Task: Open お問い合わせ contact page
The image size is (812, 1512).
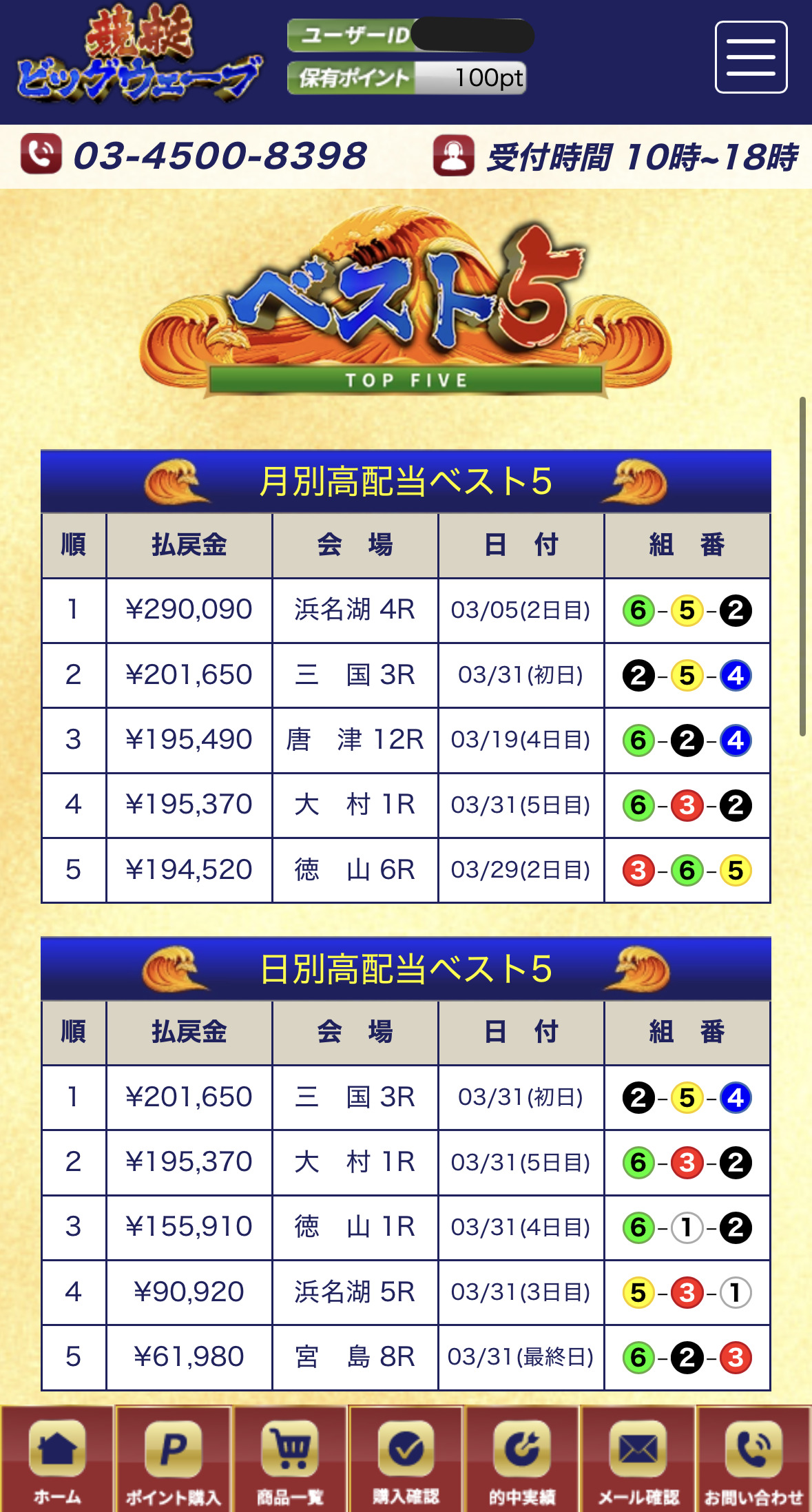Action: (x=753, y=1460)
